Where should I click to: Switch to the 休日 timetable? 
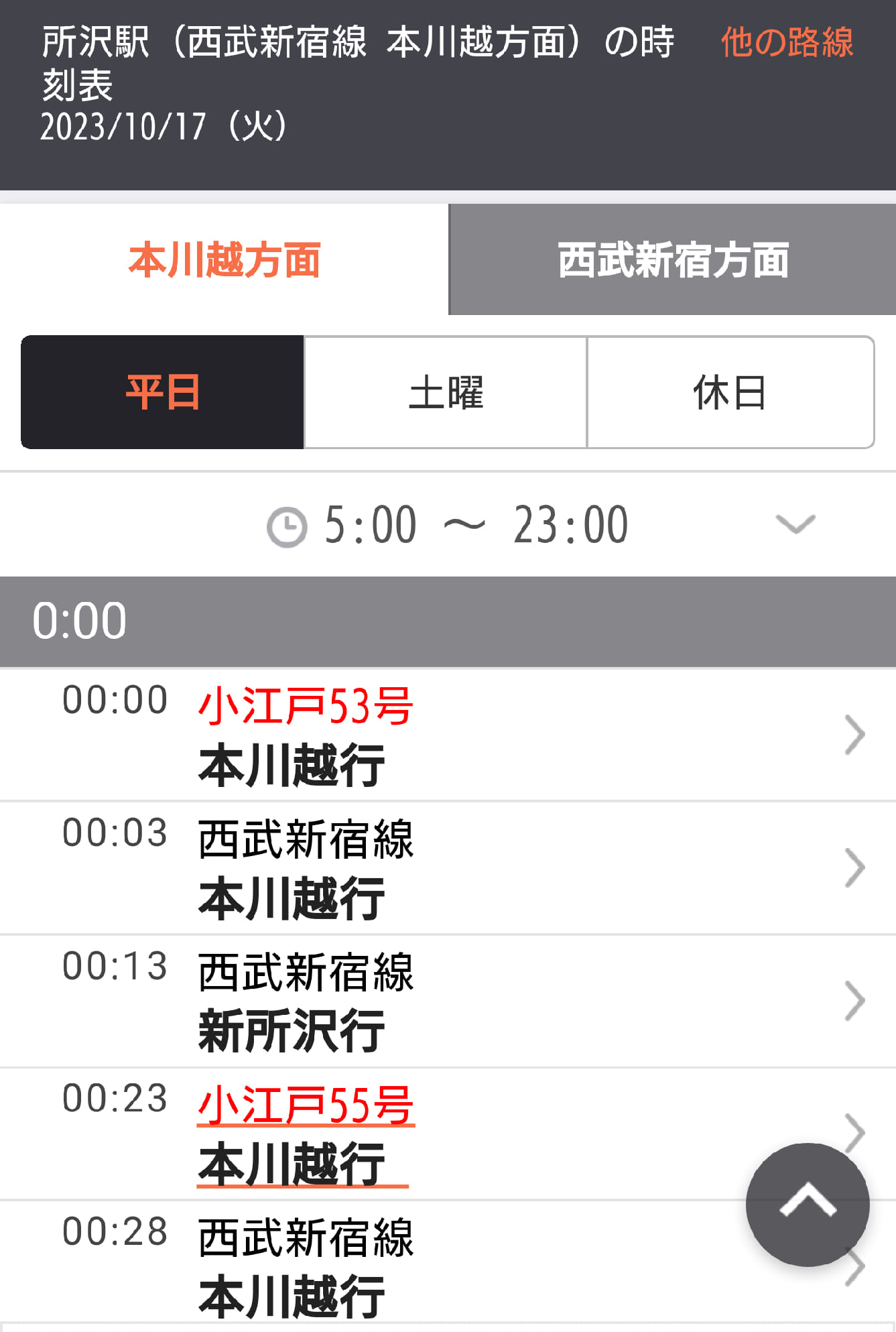click(730, 392)
